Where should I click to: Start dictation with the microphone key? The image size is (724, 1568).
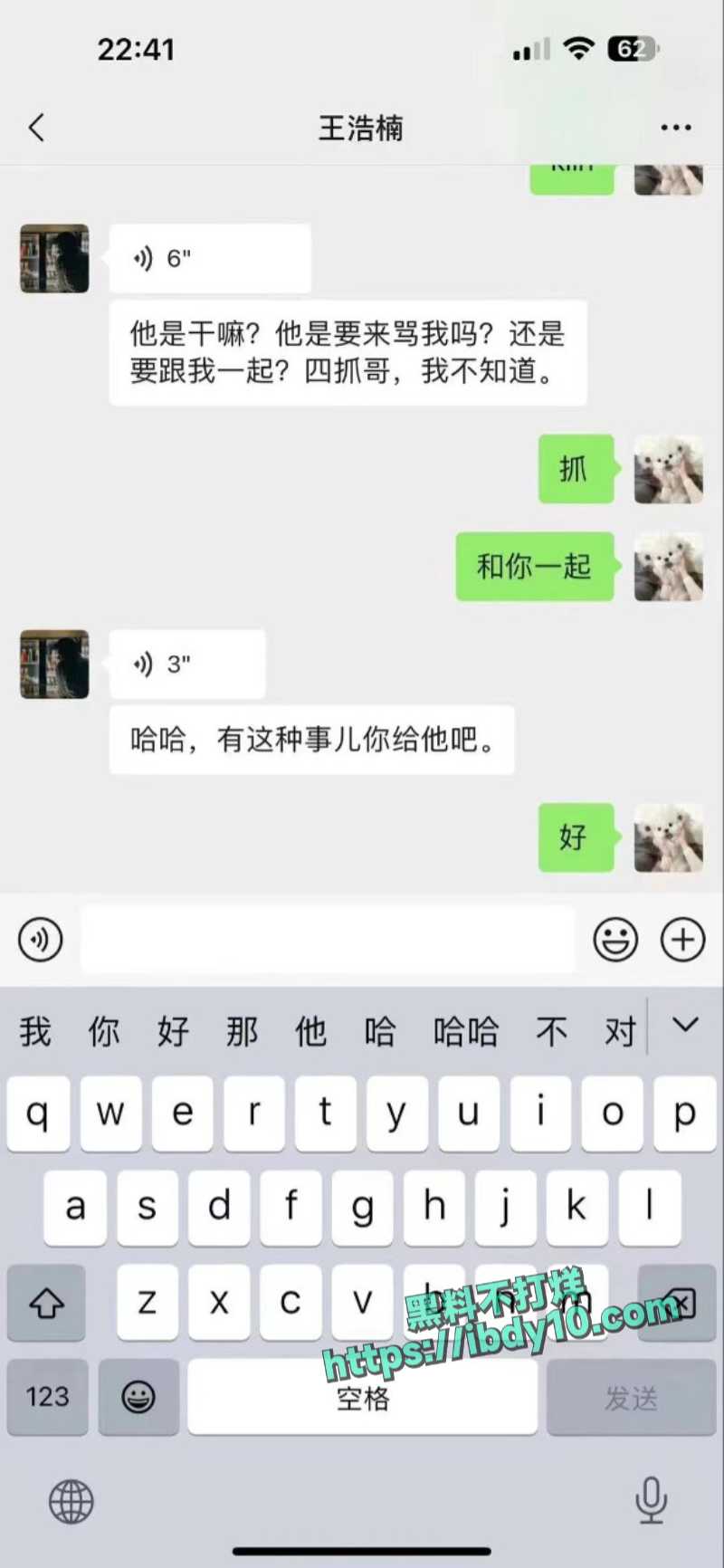coord(652,1500)
